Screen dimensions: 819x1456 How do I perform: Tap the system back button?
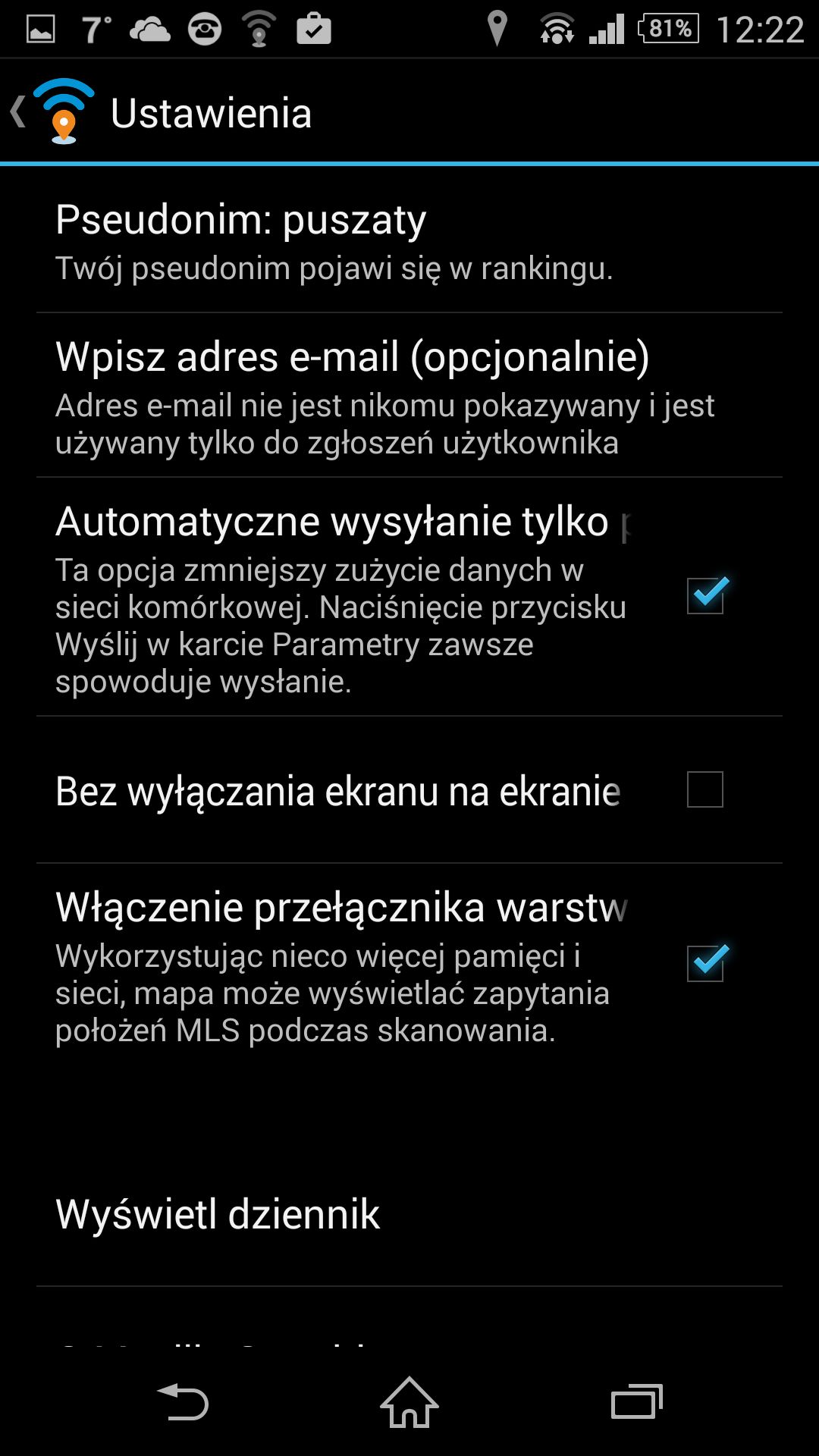pyautogui.click(x=183, y=1401)
